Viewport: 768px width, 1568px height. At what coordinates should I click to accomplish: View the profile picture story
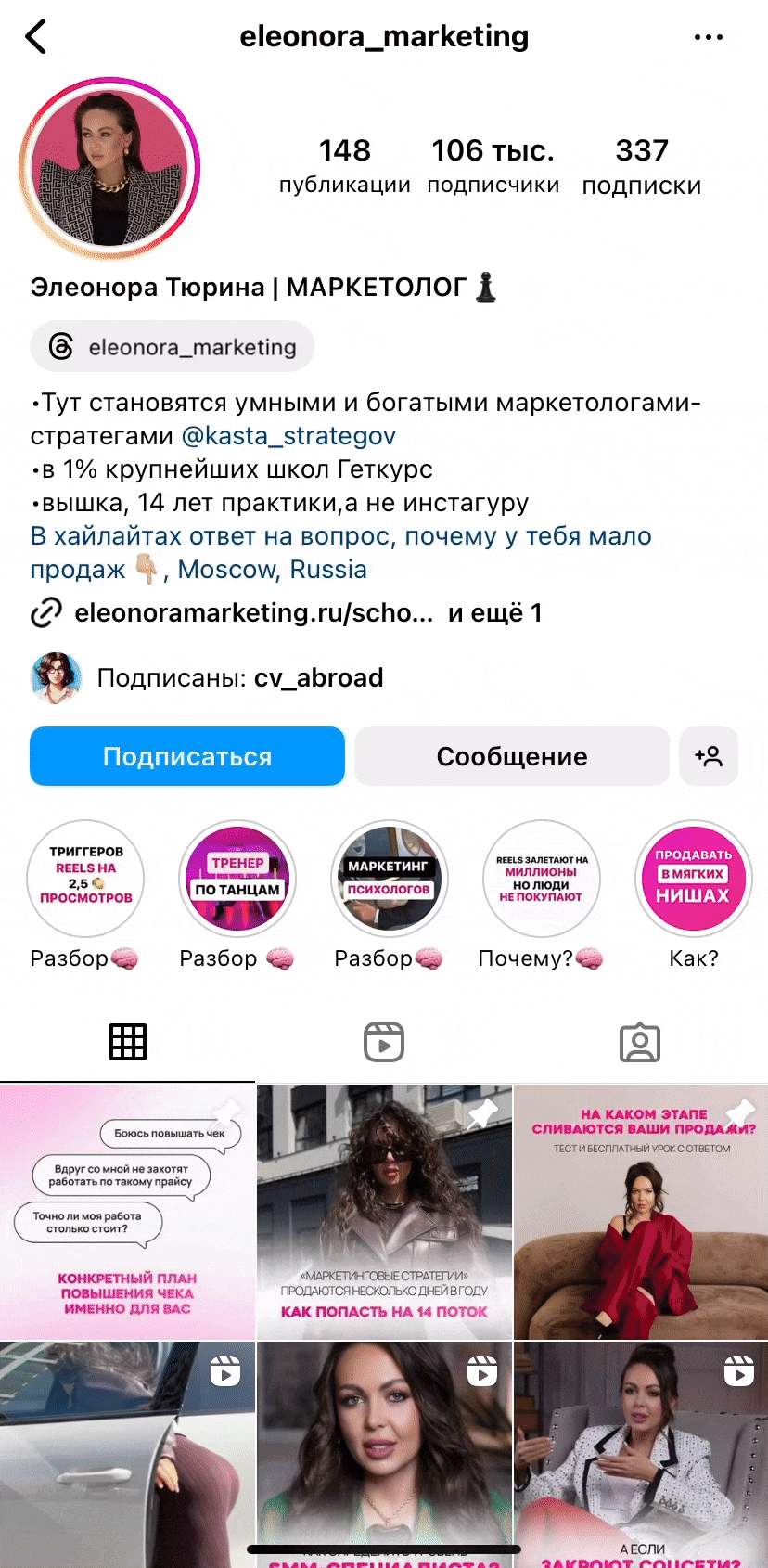pos(109,169)
